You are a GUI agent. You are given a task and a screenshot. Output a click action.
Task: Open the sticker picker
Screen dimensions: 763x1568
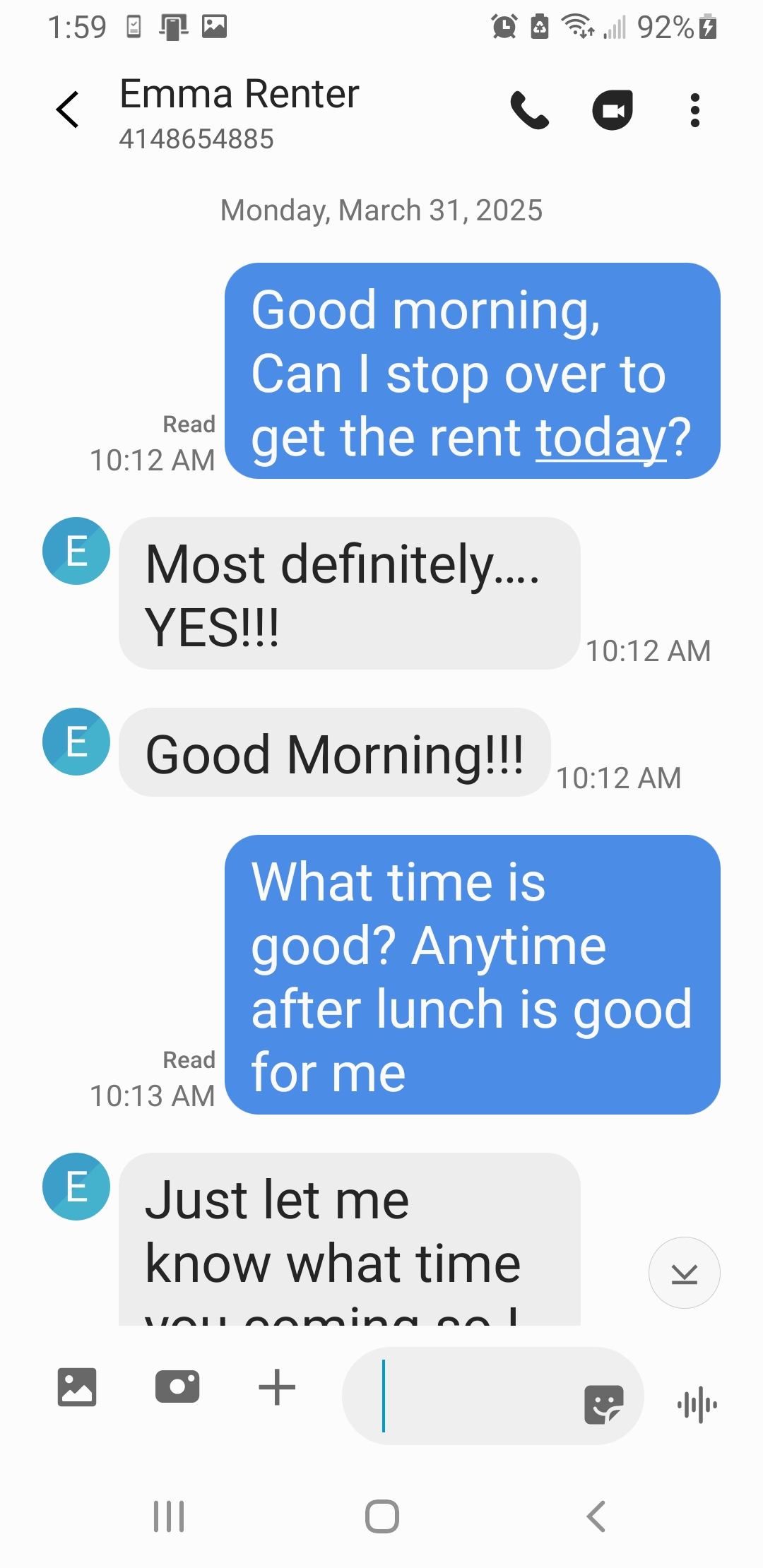[603, 1404]
